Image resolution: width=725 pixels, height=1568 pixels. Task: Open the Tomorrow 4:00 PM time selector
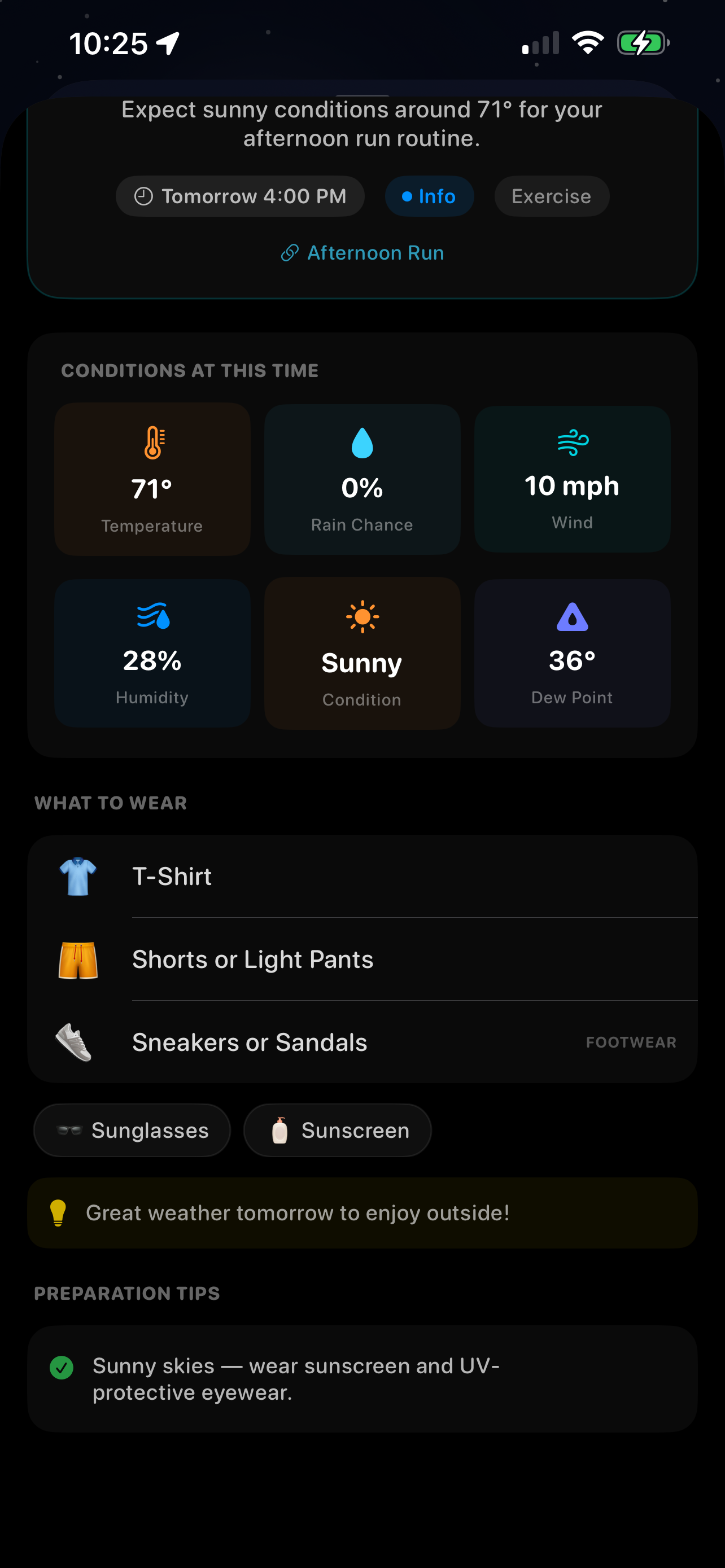(241, 196)
